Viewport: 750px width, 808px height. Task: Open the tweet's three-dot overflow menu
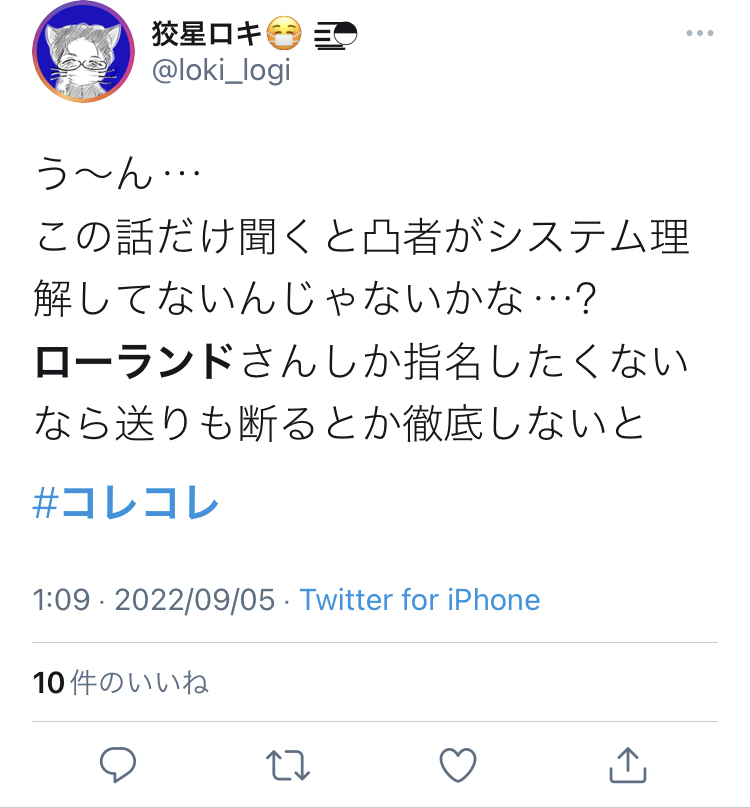[x=699, y=33]
